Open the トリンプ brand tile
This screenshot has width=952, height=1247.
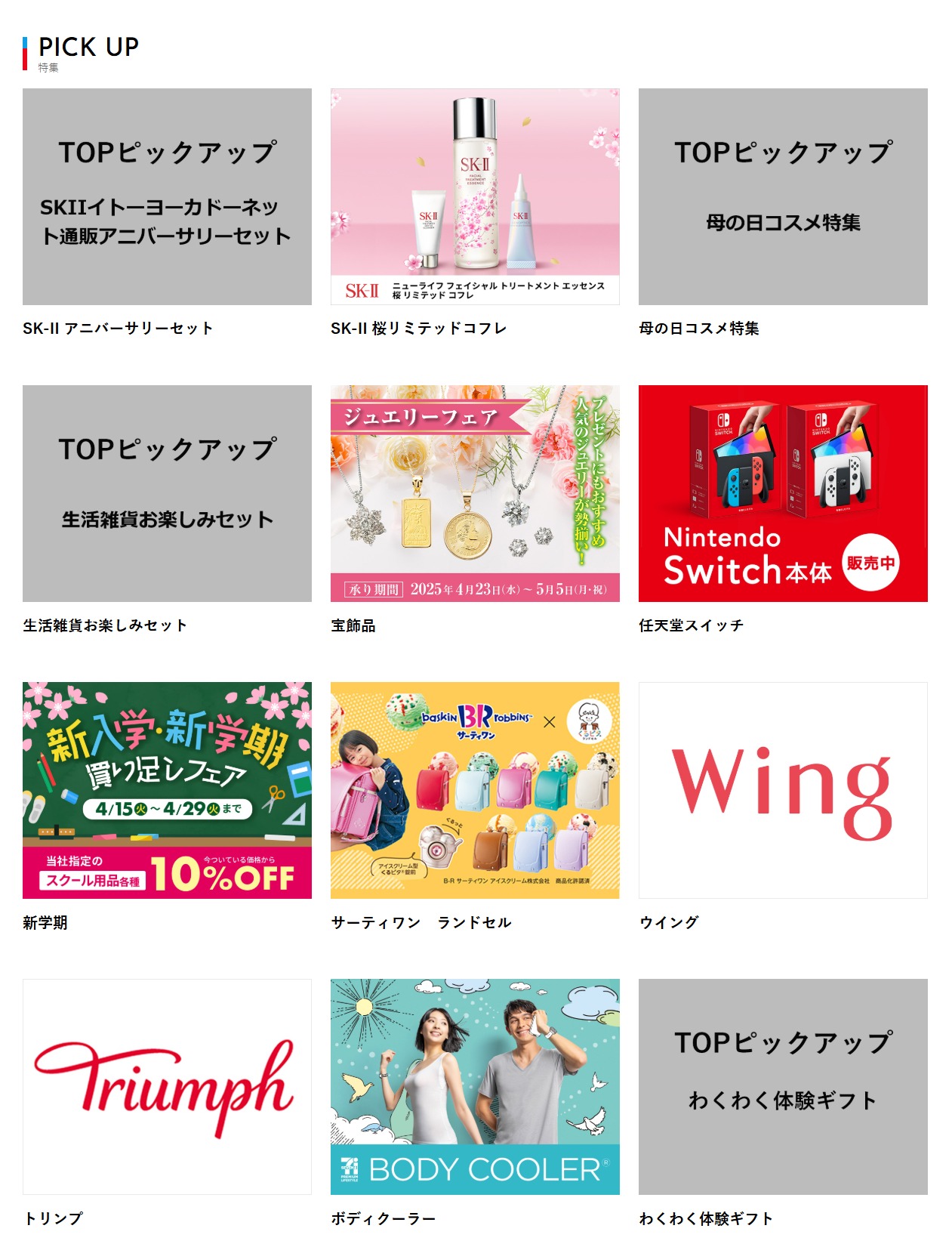(x=167, y=1086)
